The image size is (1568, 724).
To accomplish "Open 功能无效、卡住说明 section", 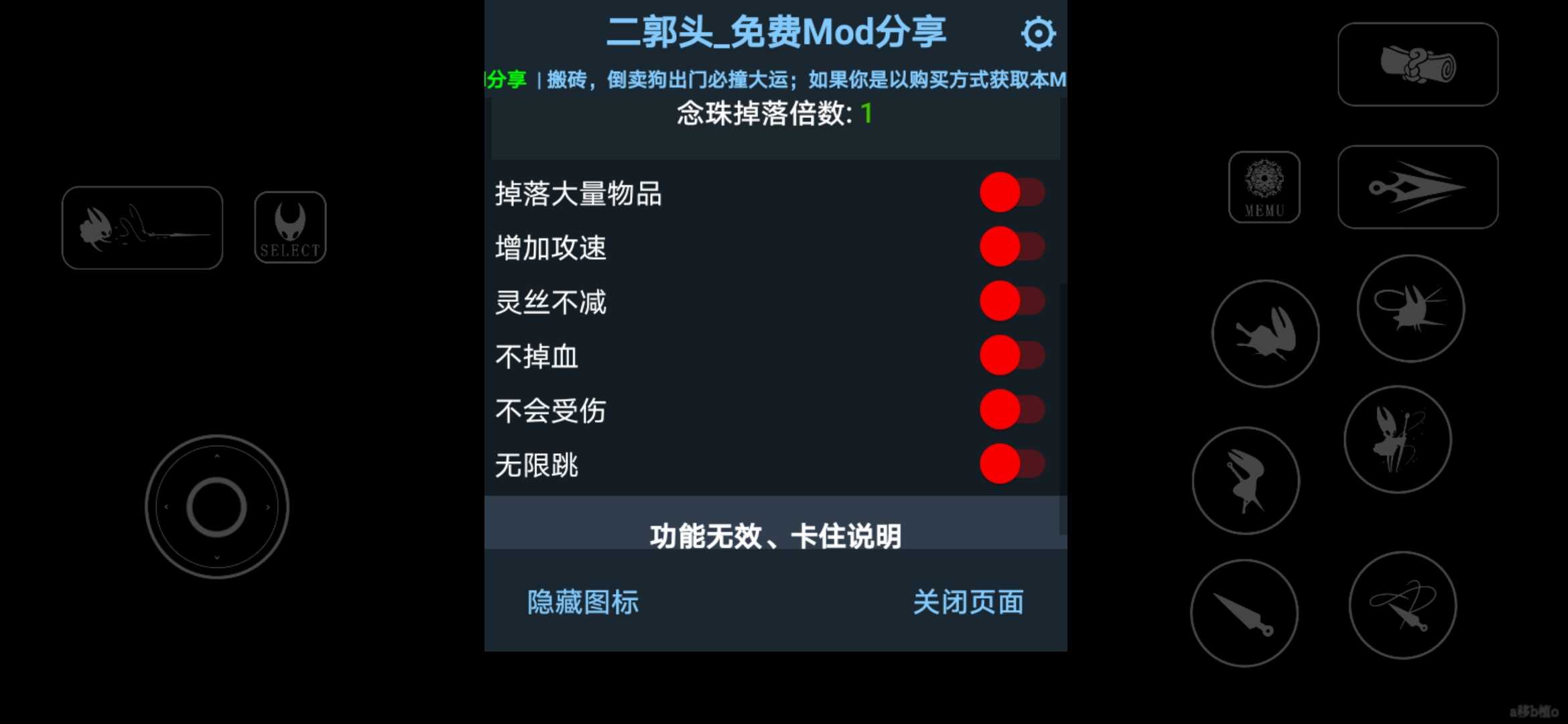I will coord(775,535).
